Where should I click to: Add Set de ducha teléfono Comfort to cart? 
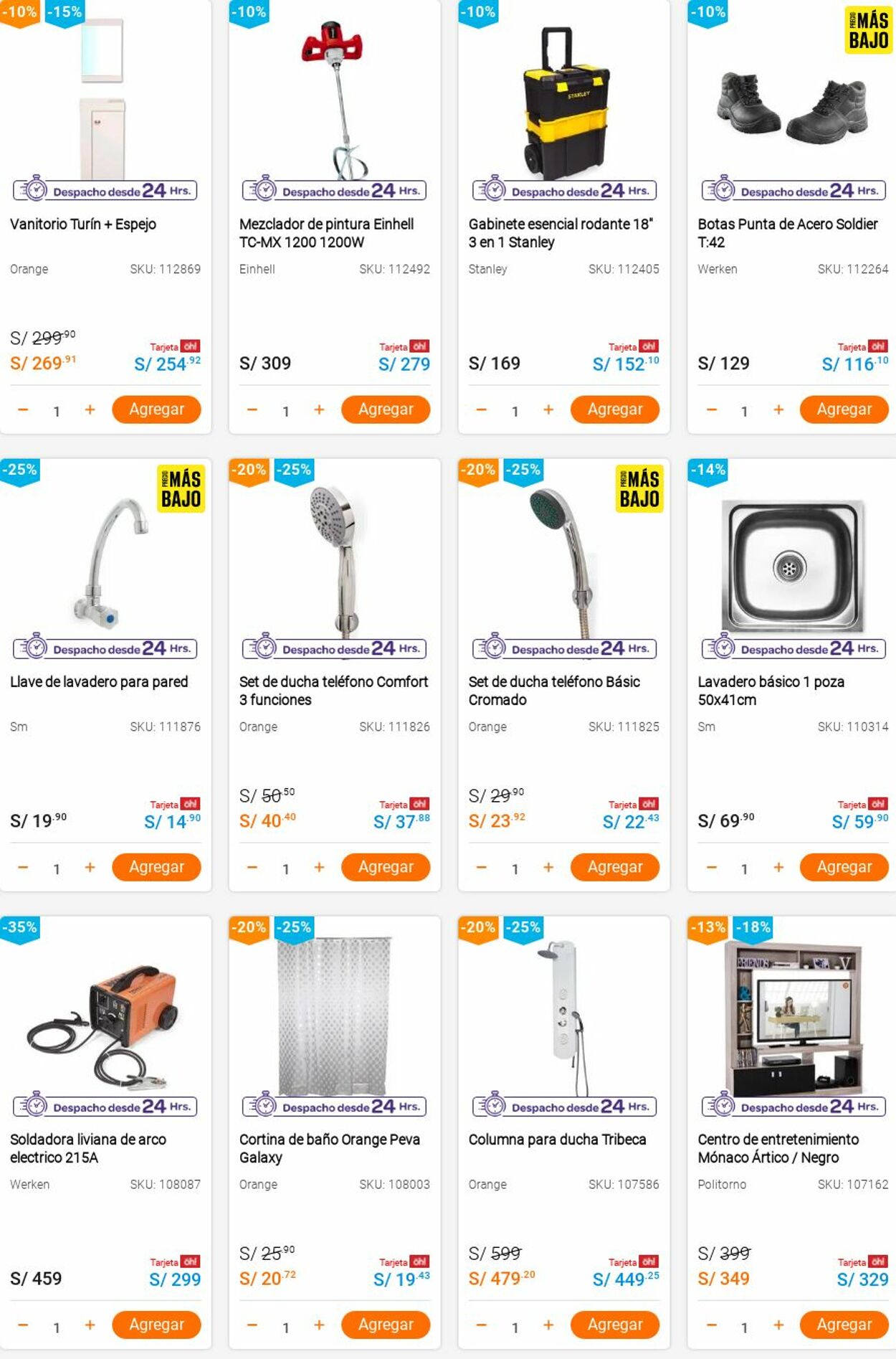(x=386, y=867)
